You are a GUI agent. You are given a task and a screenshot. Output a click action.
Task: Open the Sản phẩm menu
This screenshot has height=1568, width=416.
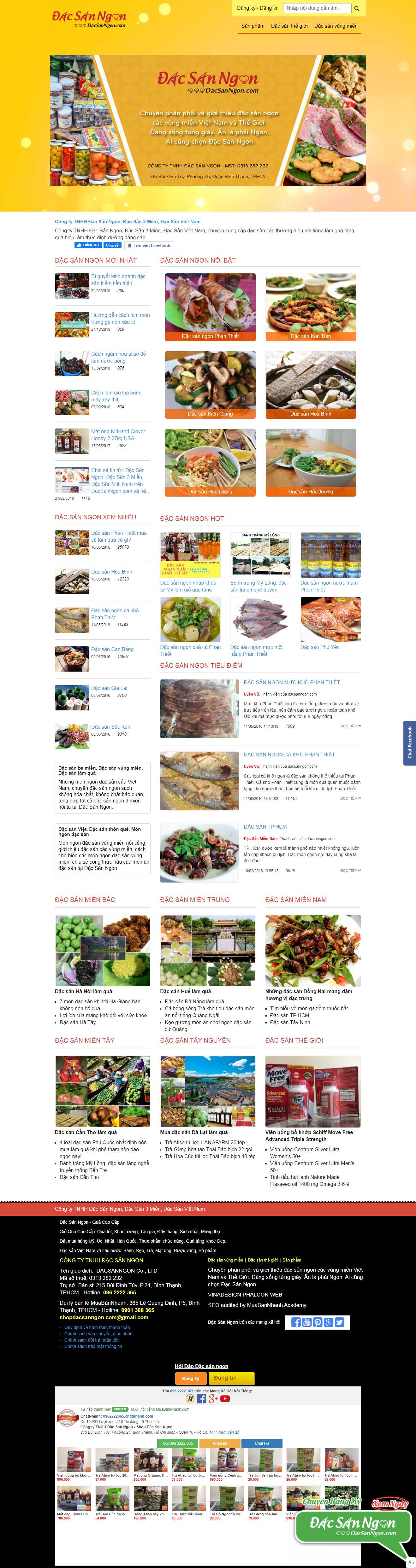coord(253,26)
